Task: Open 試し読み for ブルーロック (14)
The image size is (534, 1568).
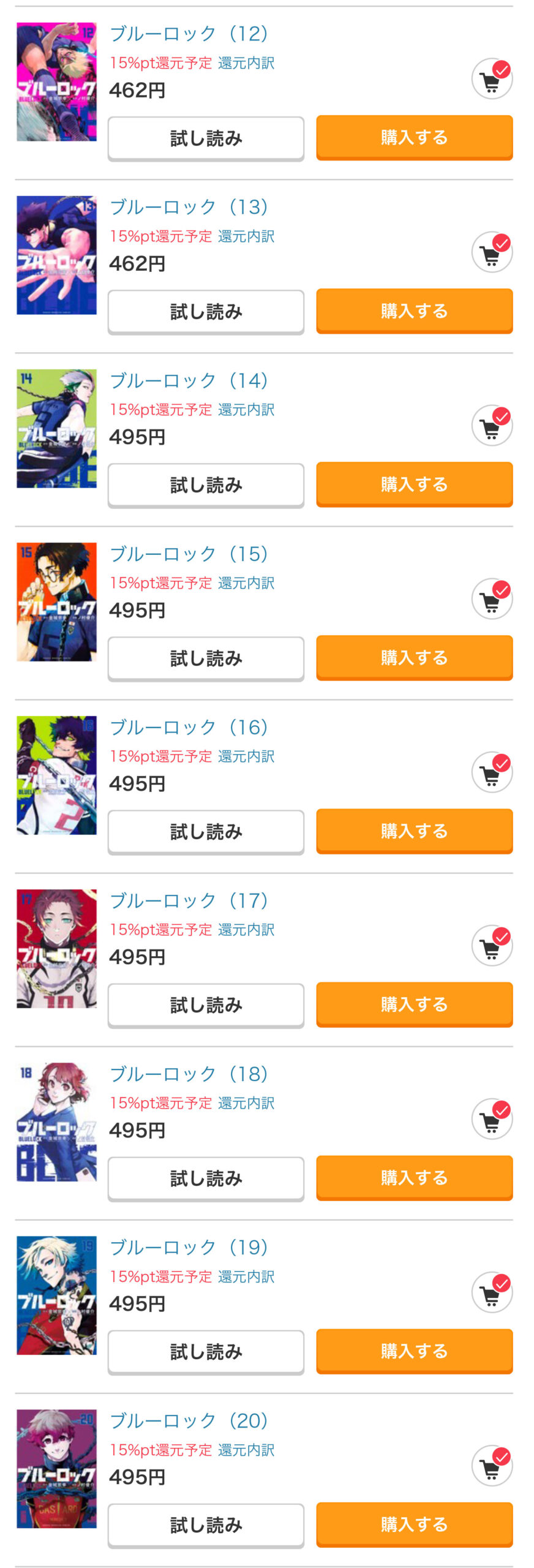Action: [206, 484]
